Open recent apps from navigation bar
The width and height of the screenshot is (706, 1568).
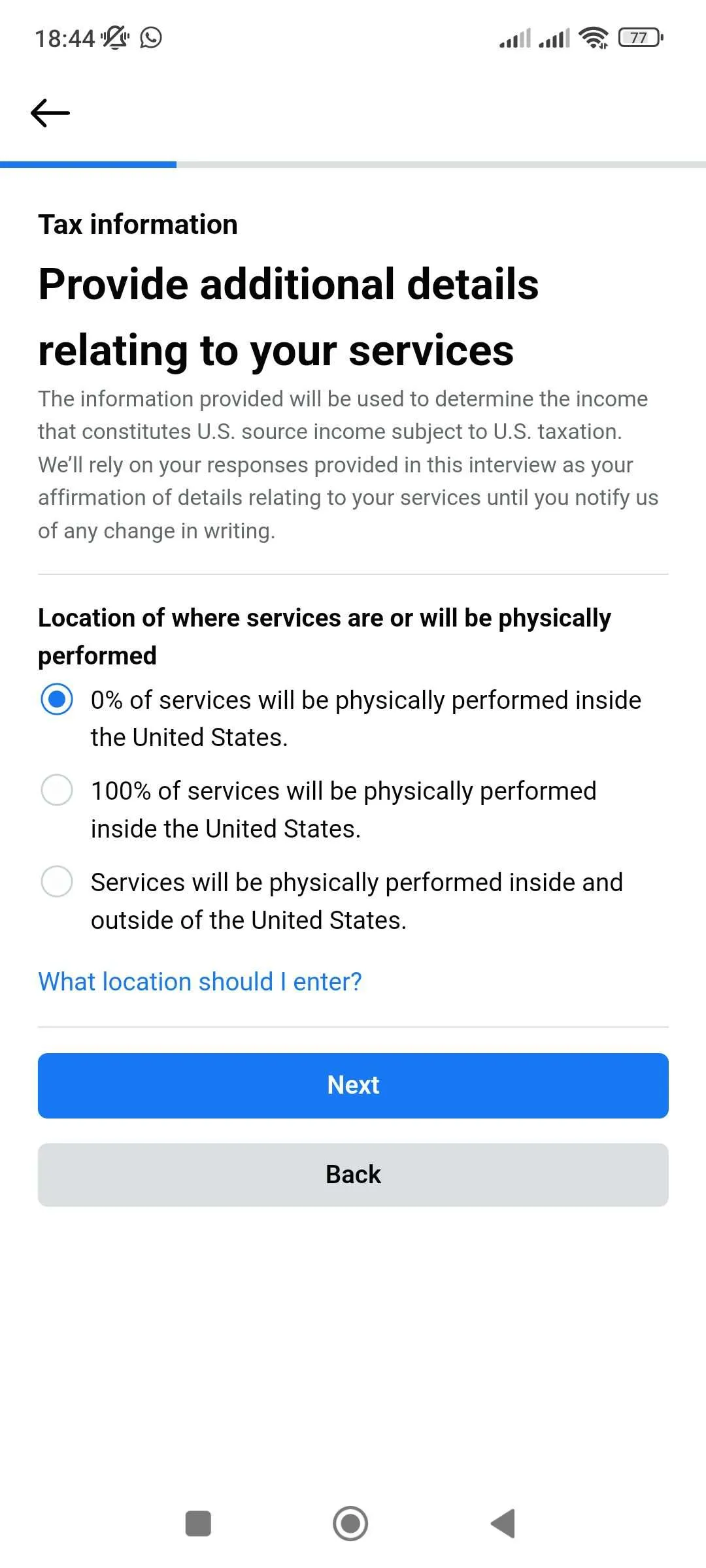tap(198, 1524)
